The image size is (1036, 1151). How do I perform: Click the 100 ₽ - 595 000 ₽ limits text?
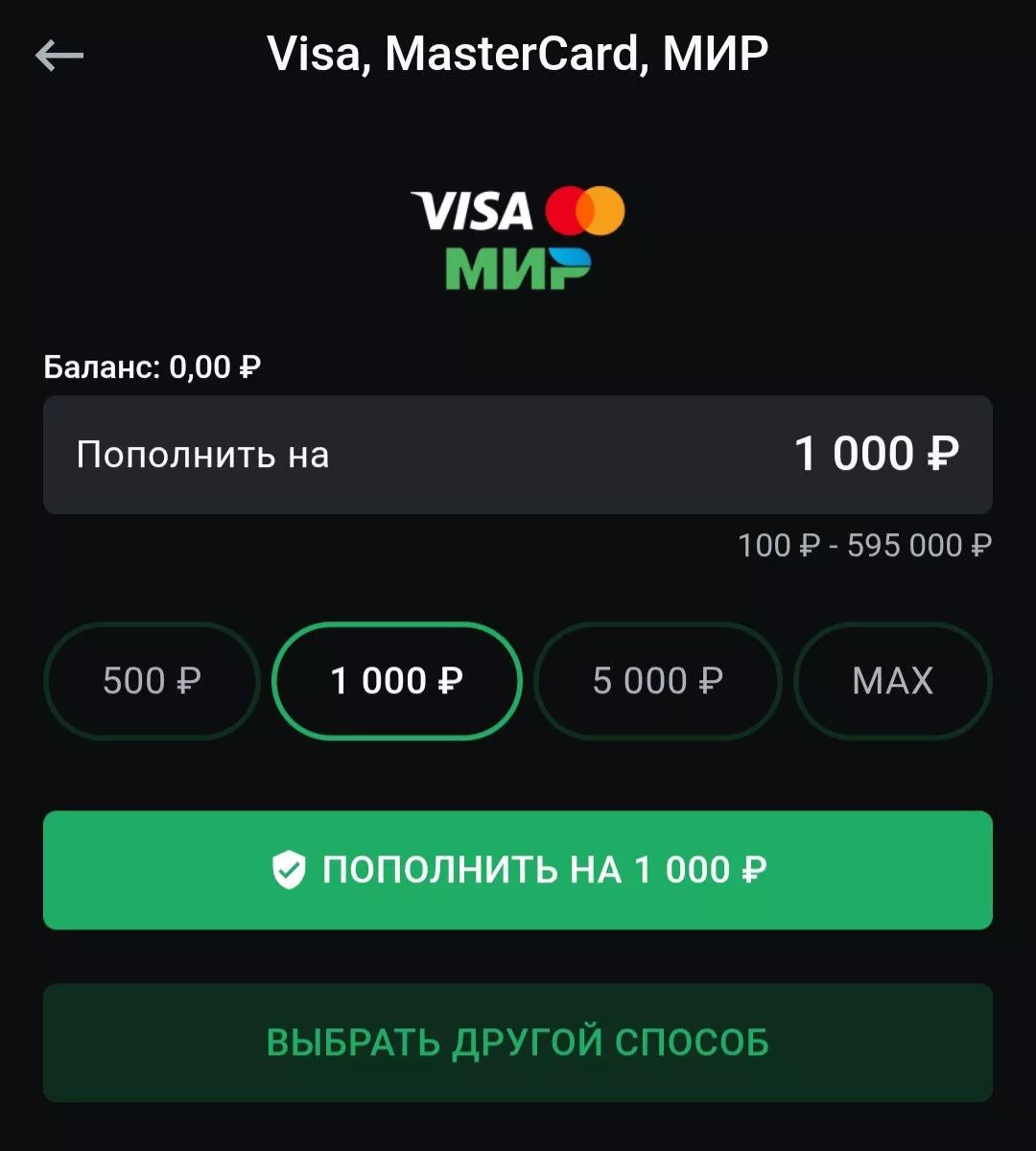[866, 545]
